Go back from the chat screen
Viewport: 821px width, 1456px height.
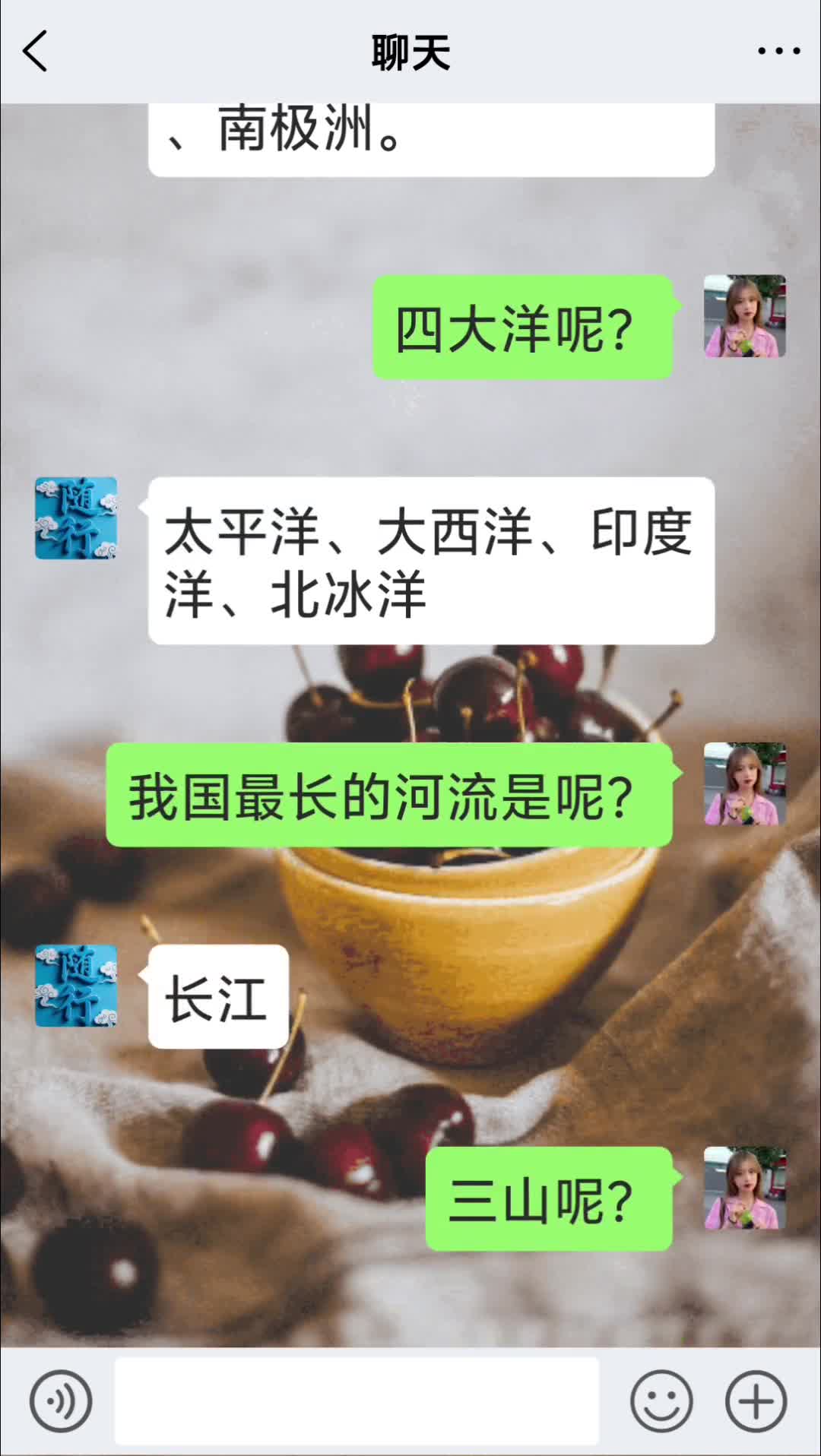coord(36,52)
